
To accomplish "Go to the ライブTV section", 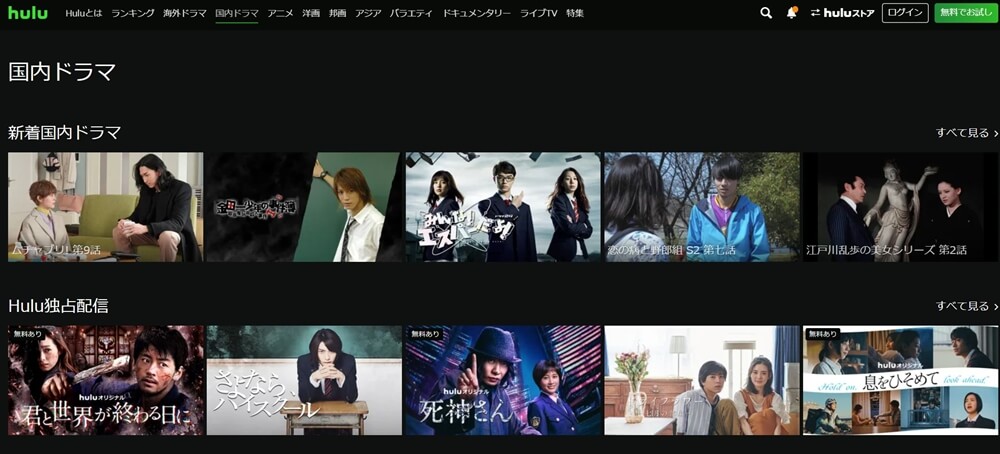I will click(538, 13).
